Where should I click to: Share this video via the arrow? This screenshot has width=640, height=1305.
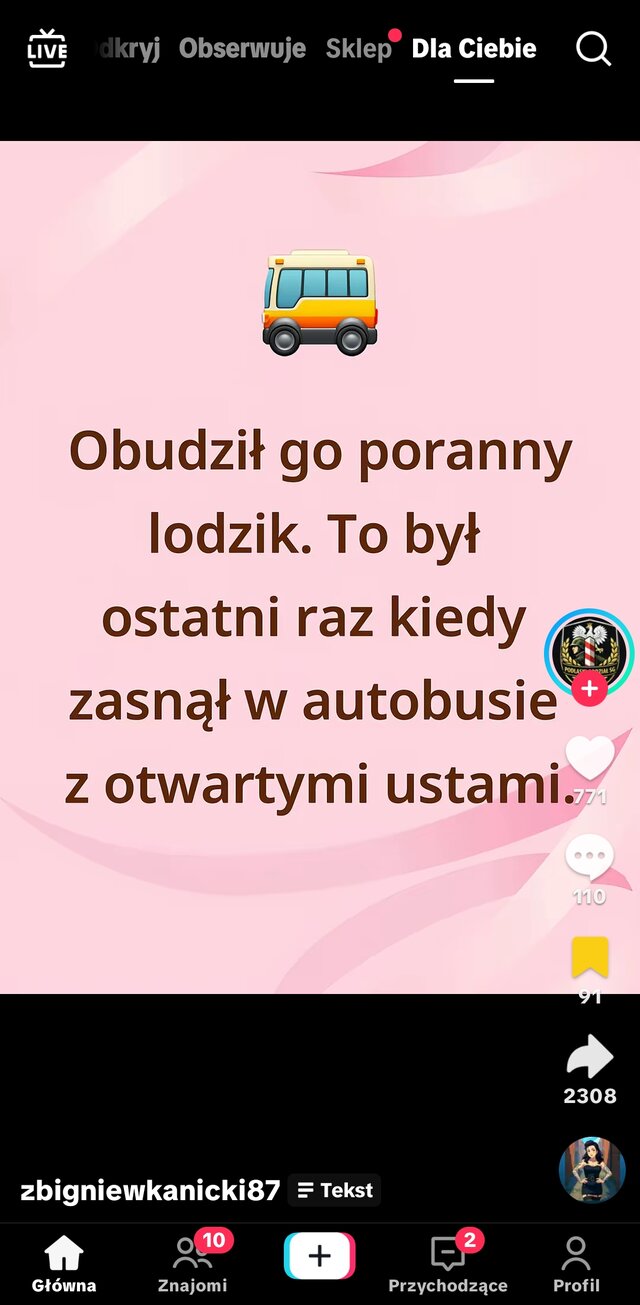tap(590, 1058)
